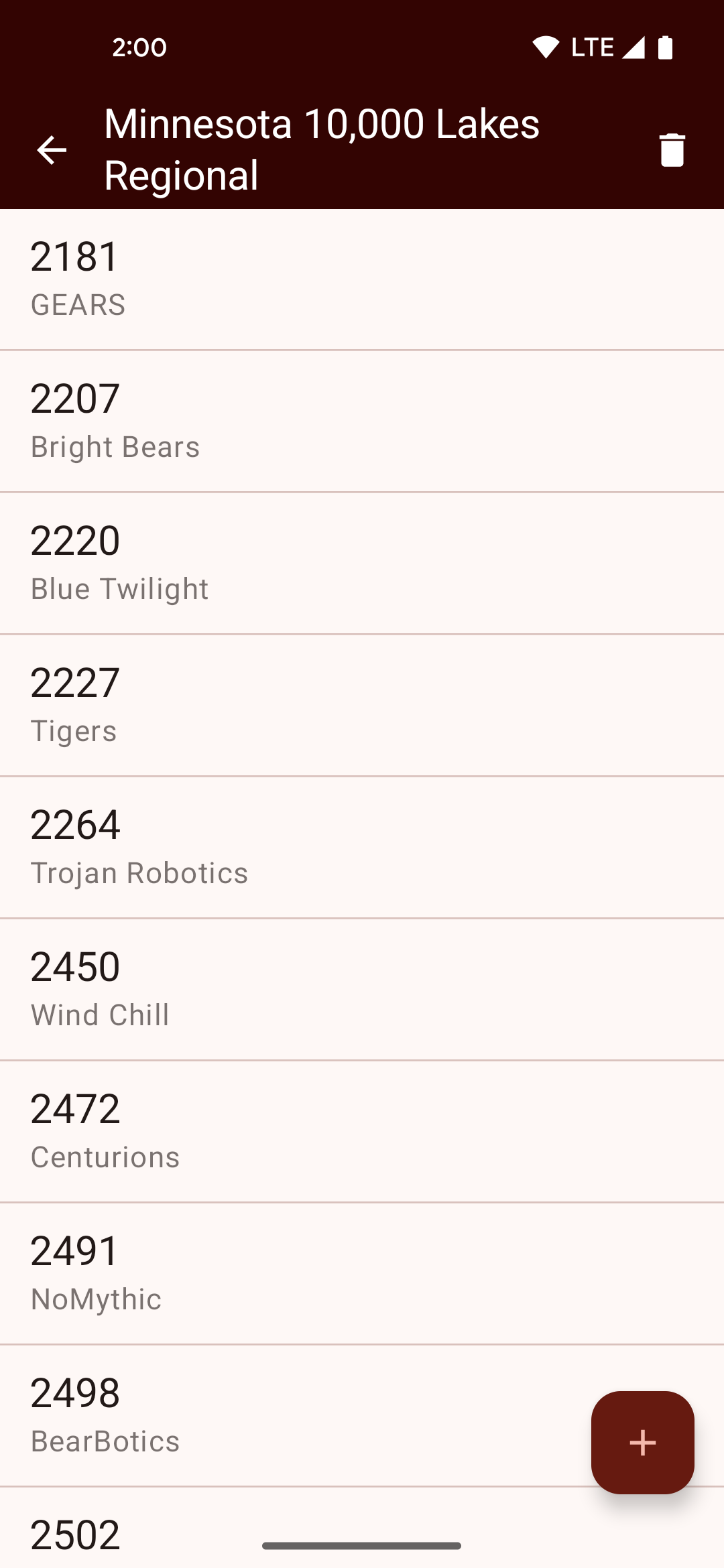The image size is (724, 1568).
Task: Open team 2181 GEARS
Action: click(362, 279)
